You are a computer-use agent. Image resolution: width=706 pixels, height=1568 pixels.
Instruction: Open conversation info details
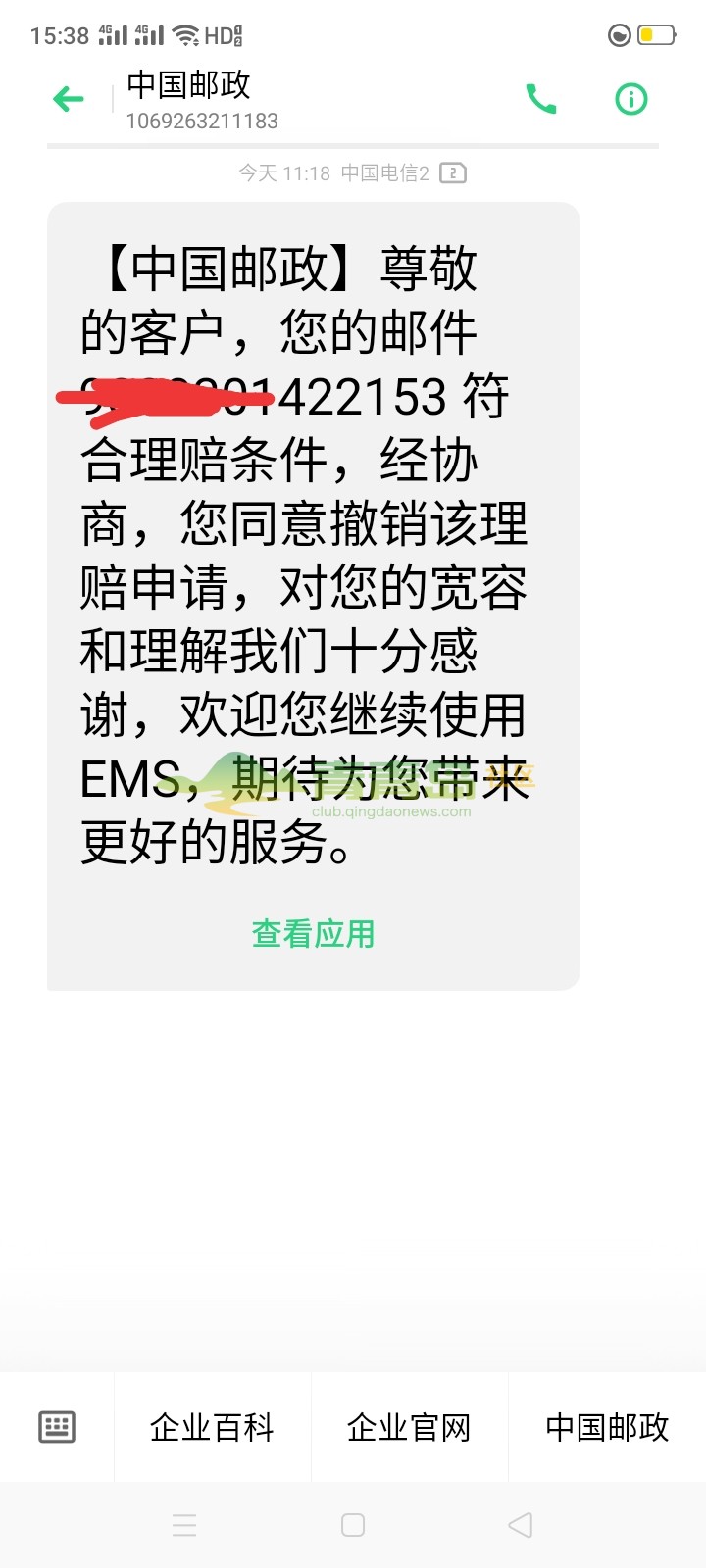point(630,99)
